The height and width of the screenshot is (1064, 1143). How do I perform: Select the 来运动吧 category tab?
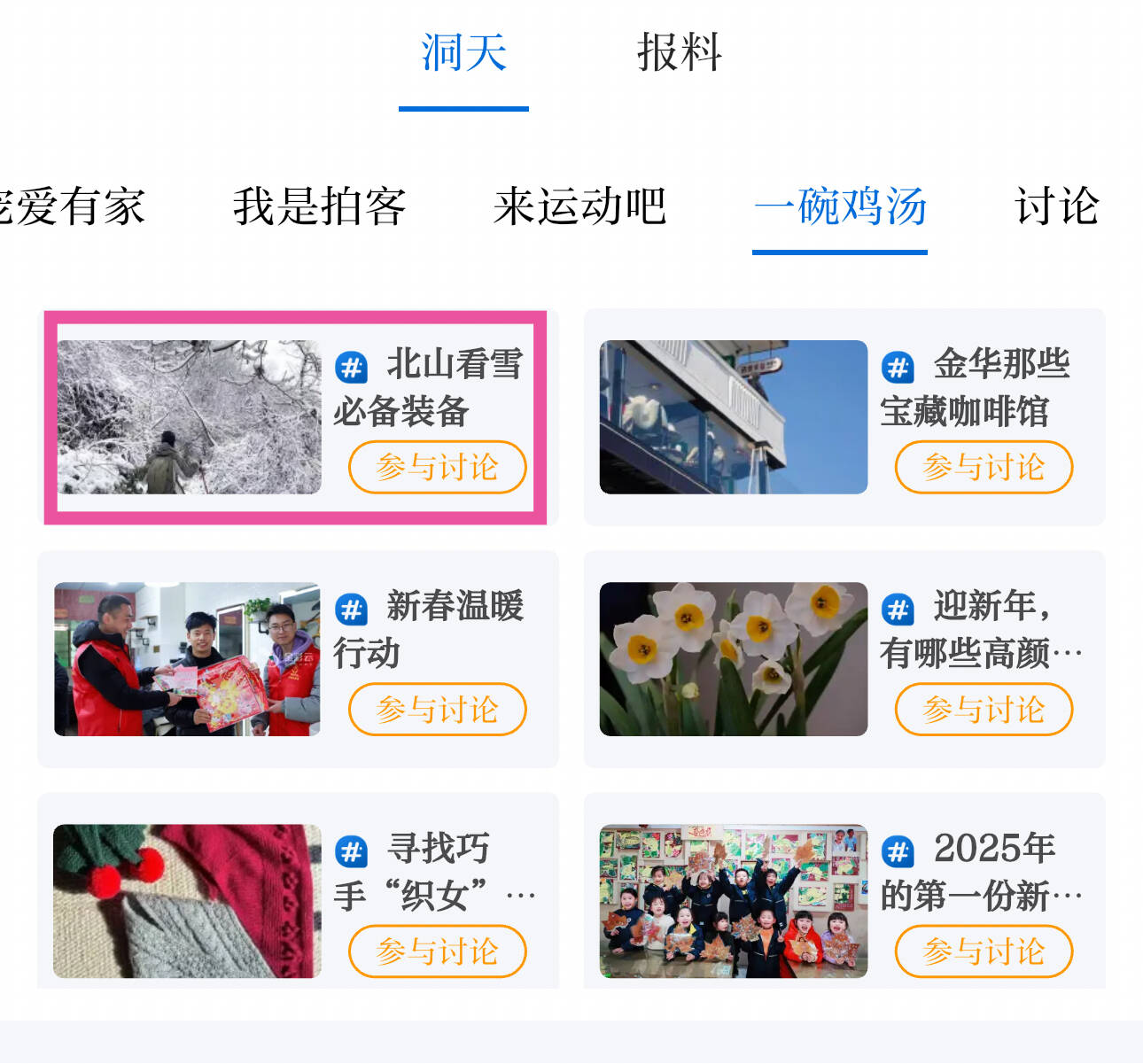[x=579, y=207]
